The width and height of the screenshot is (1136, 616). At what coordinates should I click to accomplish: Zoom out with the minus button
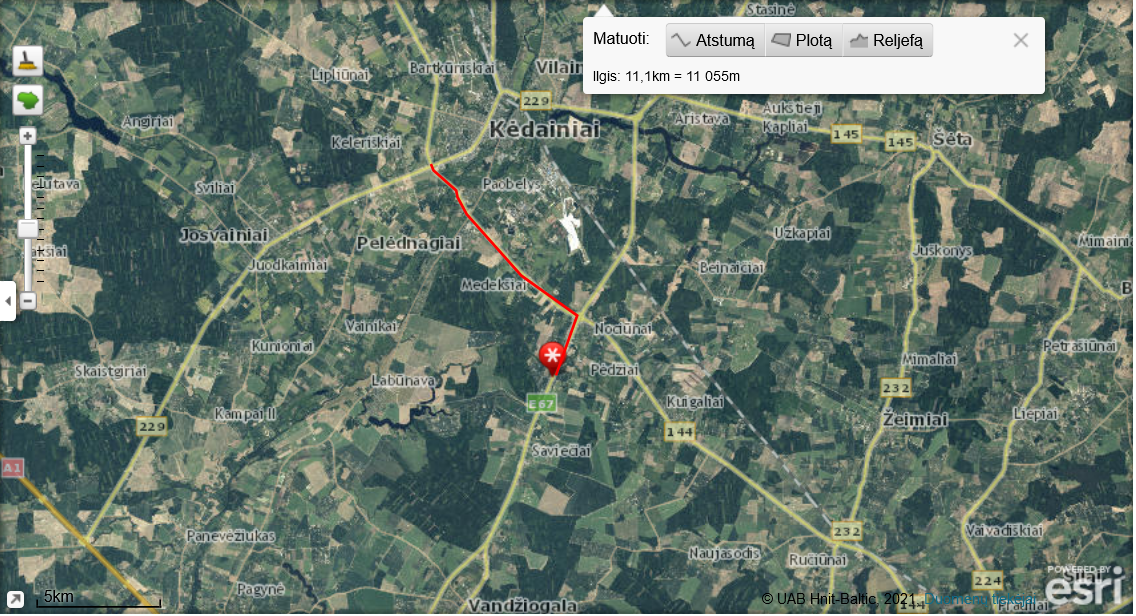(x=28, y=300)
